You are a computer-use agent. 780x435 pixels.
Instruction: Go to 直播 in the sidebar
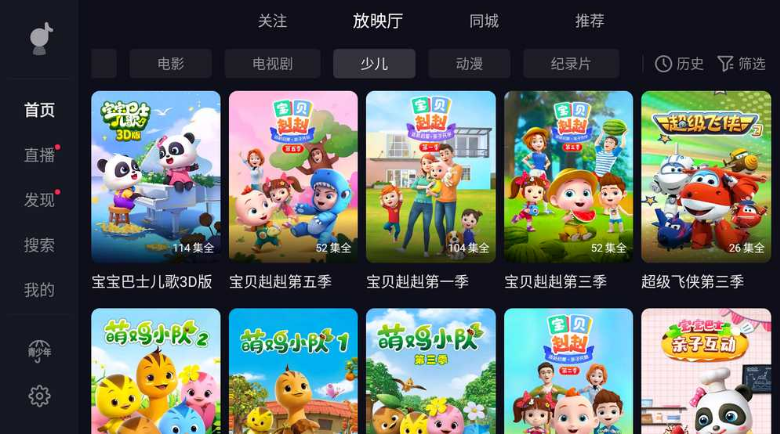pos(40,155)
